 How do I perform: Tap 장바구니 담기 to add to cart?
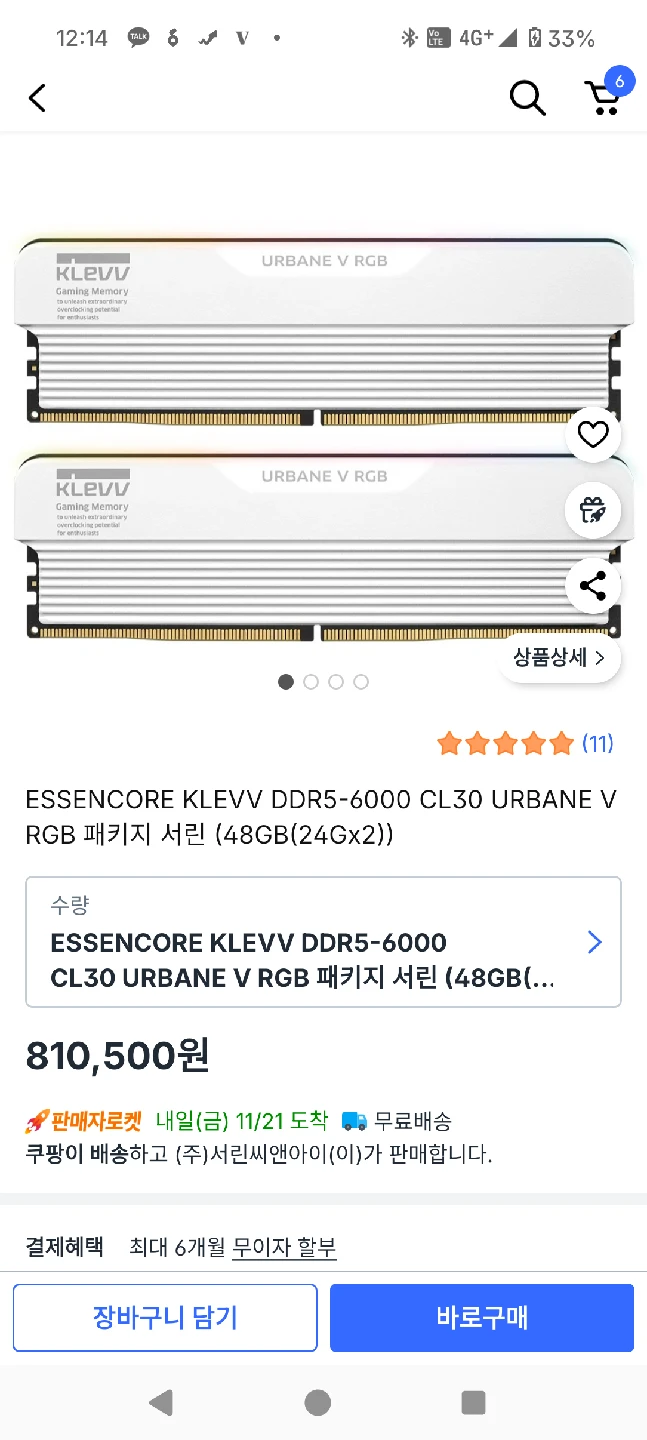coord(165,1318)
